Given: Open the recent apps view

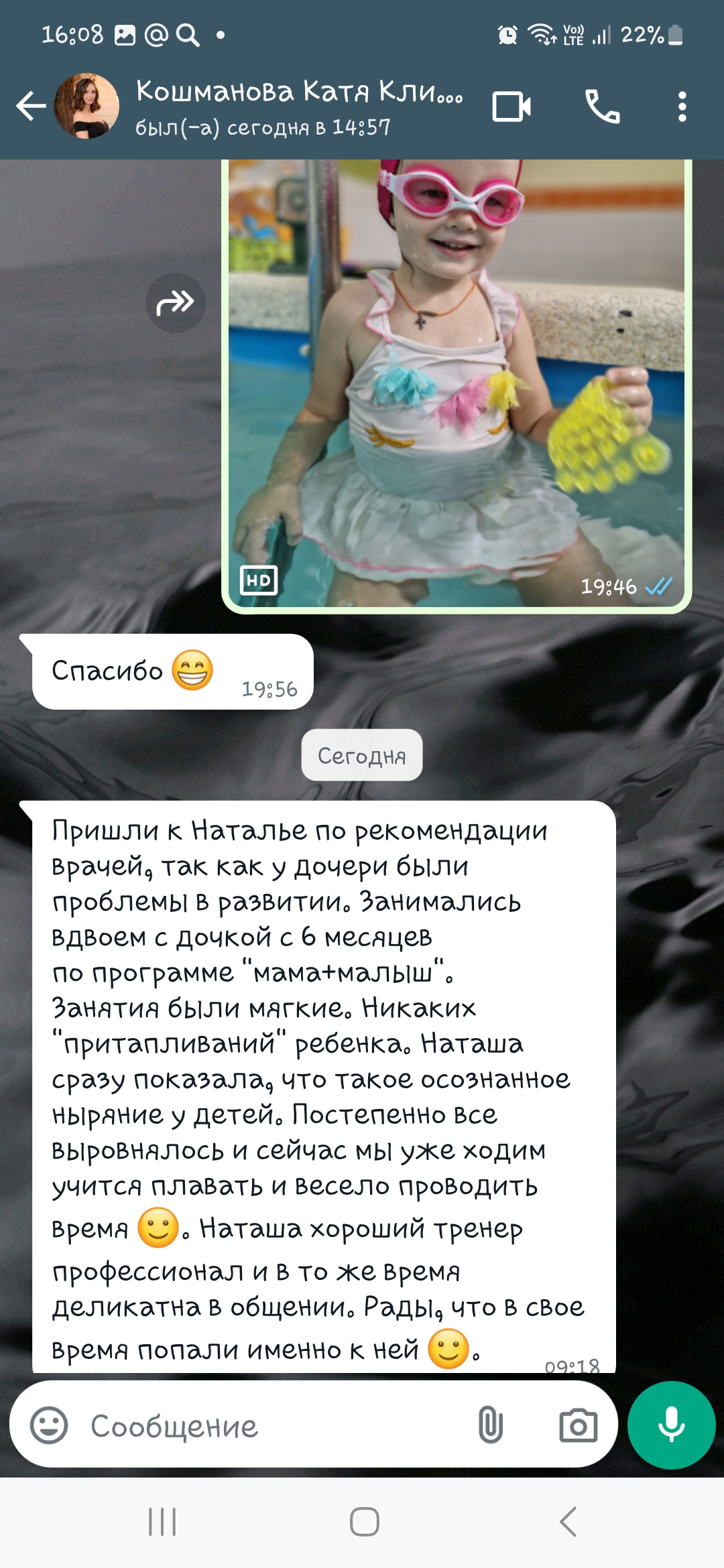Looking at the screenshot, I should click(162, 1521).
